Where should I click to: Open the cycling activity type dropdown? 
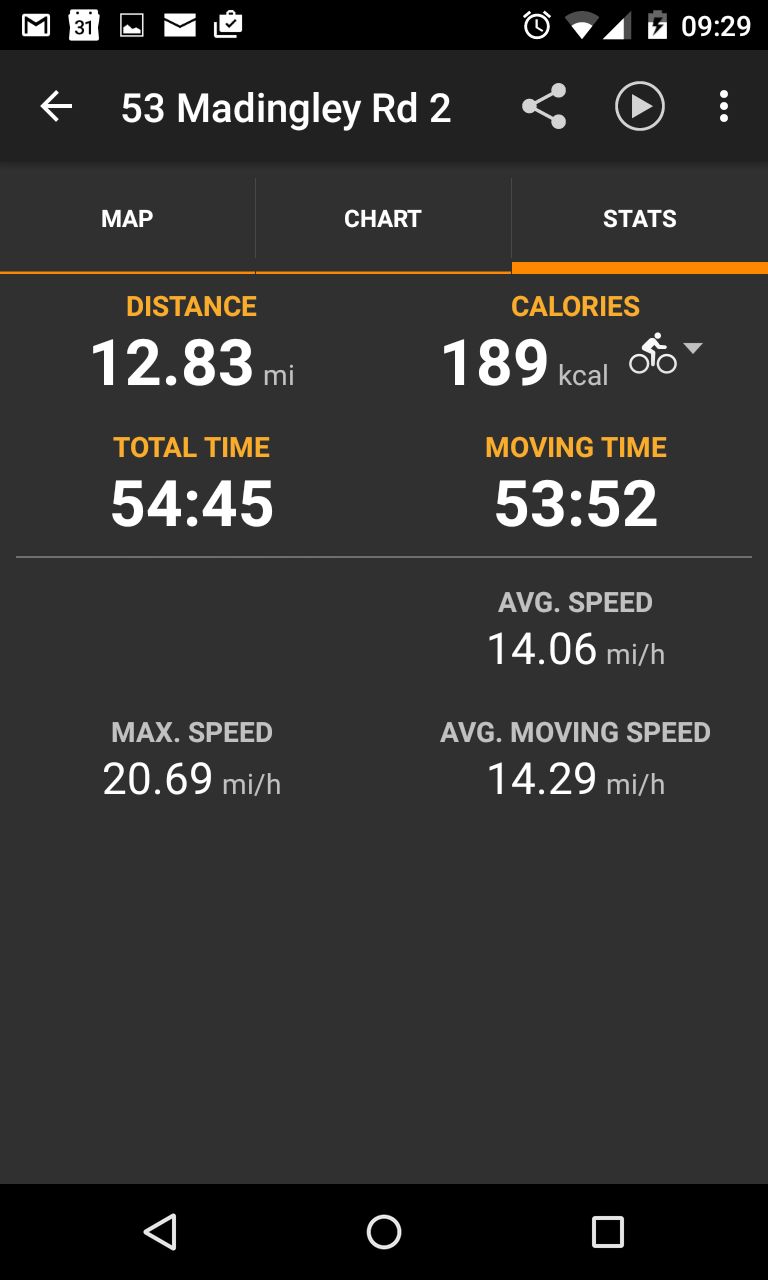[667, 353]
